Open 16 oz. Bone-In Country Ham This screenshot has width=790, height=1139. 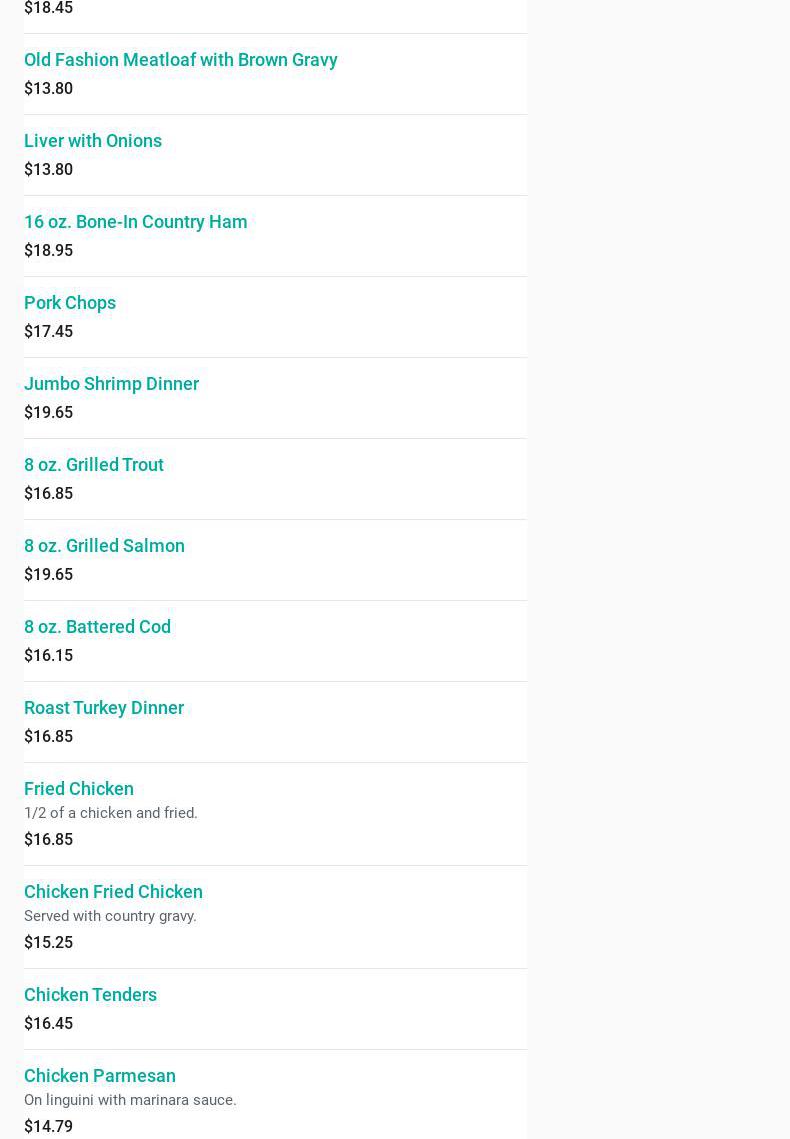click(x=135, y=222)
